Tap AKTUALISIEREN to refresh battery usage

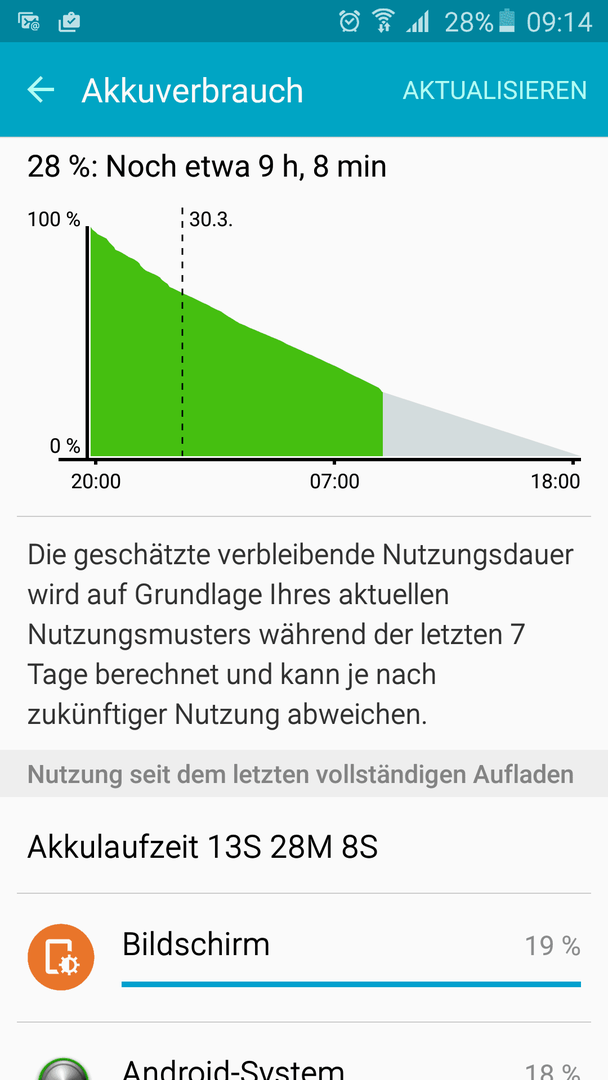tap(494, 90)
